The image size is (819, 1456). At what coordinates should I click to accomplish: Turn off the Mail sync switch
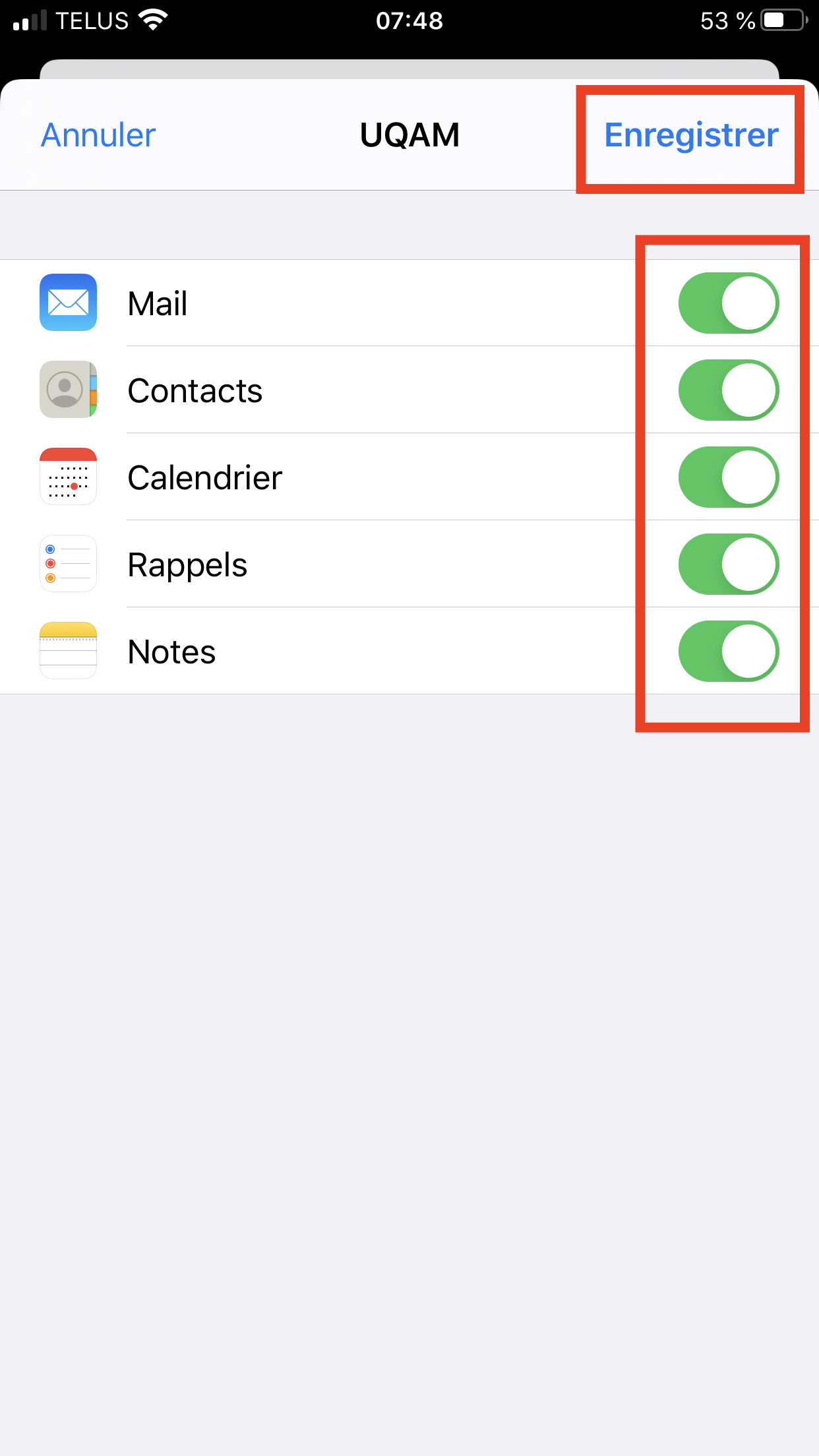point(728,303)
